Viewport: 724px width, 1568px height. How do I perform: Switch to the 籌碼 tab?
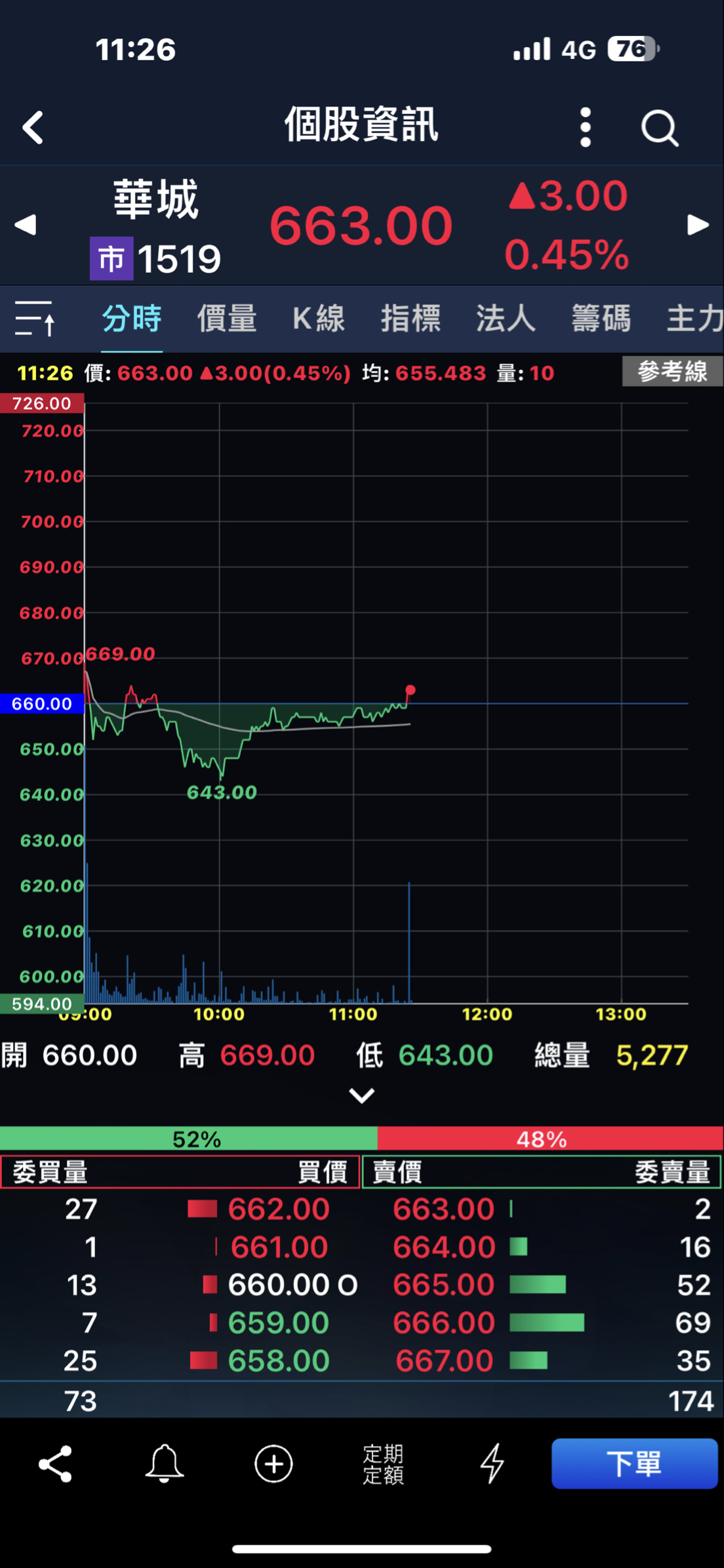pos(601,319)
